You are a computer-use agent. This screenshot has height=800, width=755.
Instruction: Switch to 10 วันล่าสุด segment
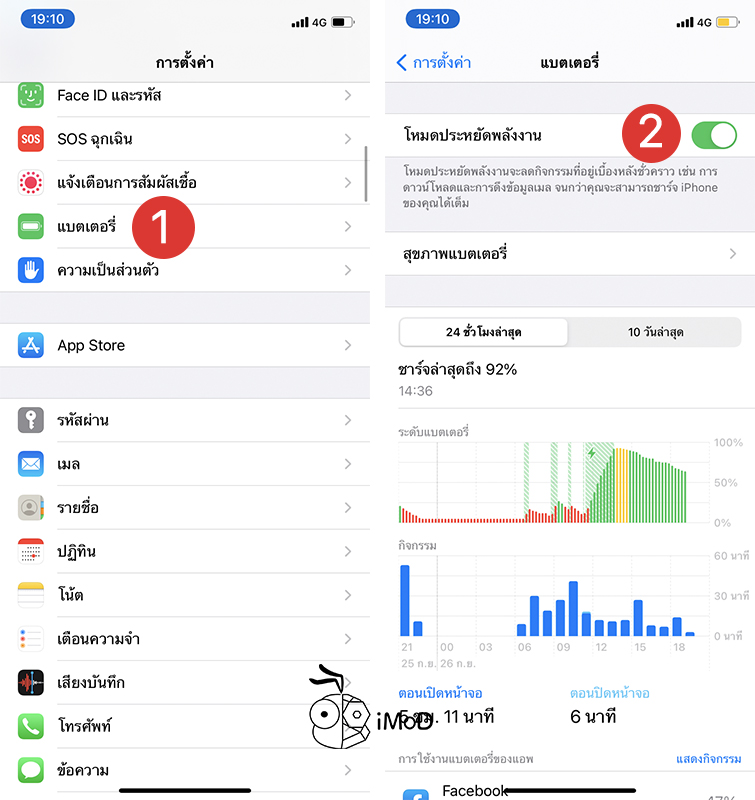point(655,332)
